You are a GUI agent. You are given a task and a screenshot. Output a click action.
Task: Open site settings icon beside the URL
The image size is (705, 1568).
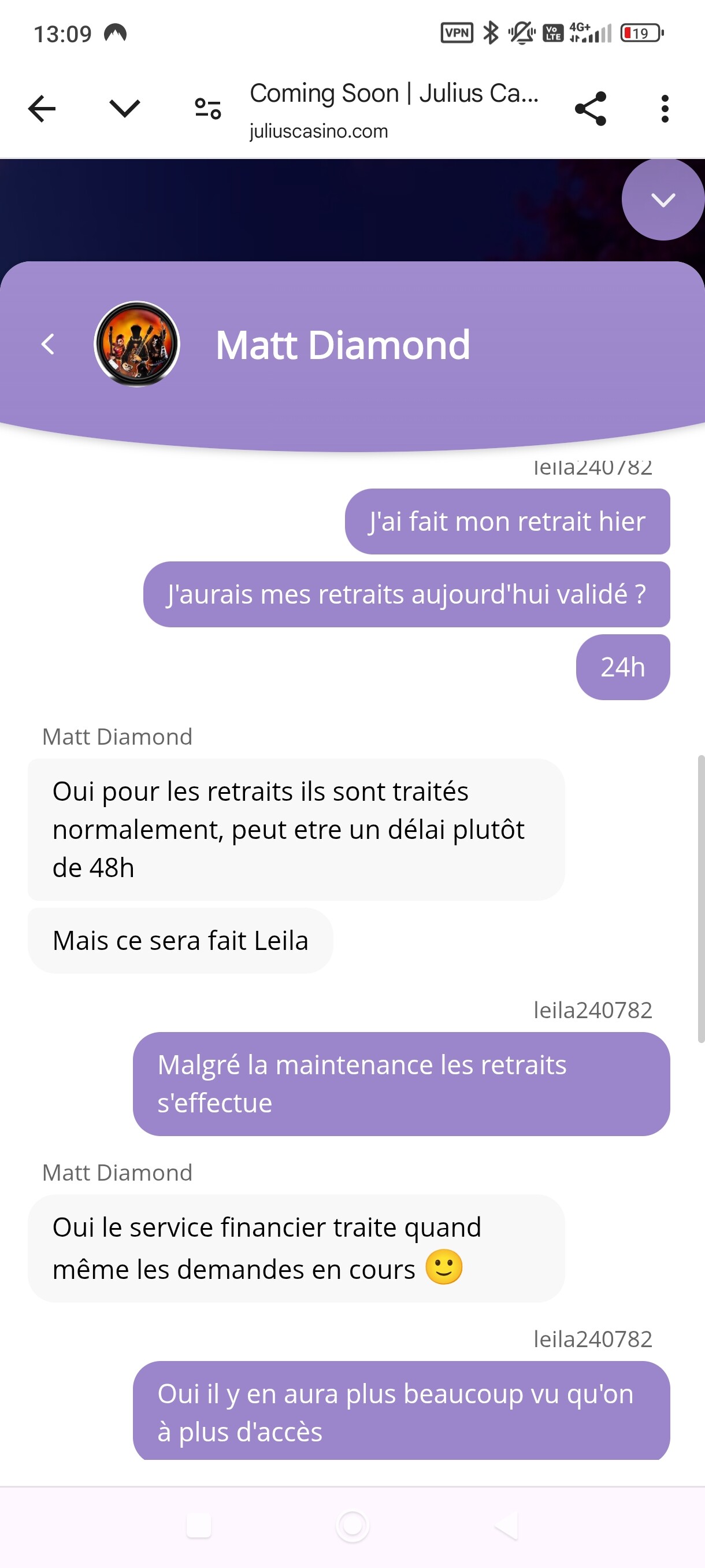(x=207, y=109)
